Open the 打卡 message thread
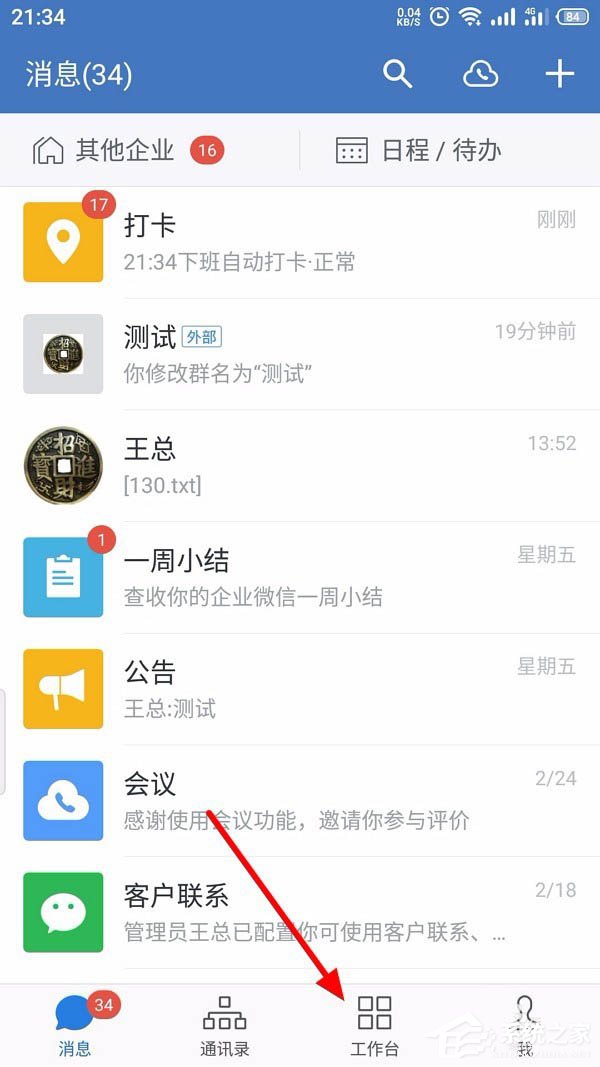Screen dimensions: 600x1067 (x=300, y=243)
